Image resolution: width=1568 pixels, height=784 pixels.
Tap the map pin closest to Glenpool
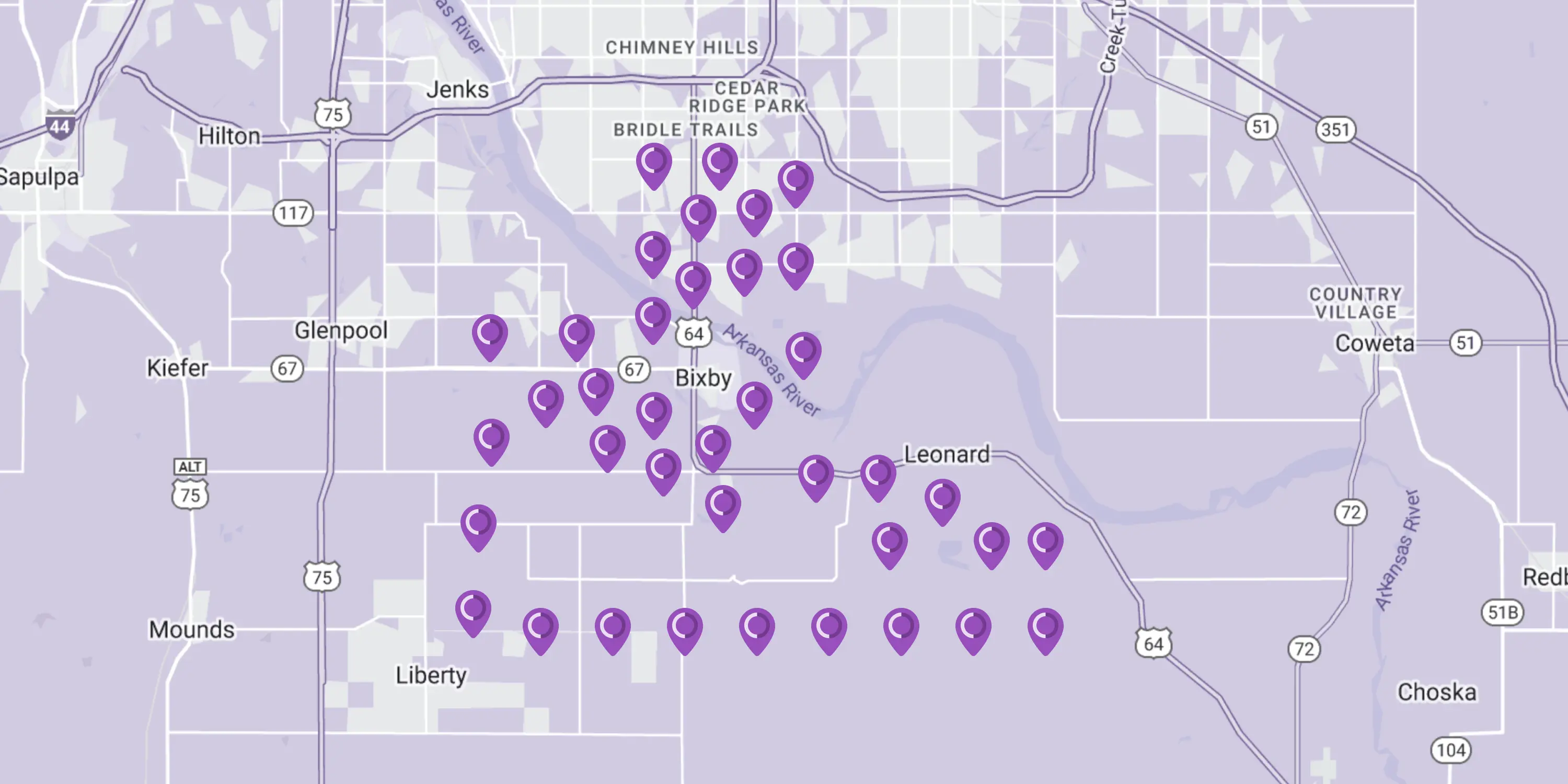(x=490, y=335)
